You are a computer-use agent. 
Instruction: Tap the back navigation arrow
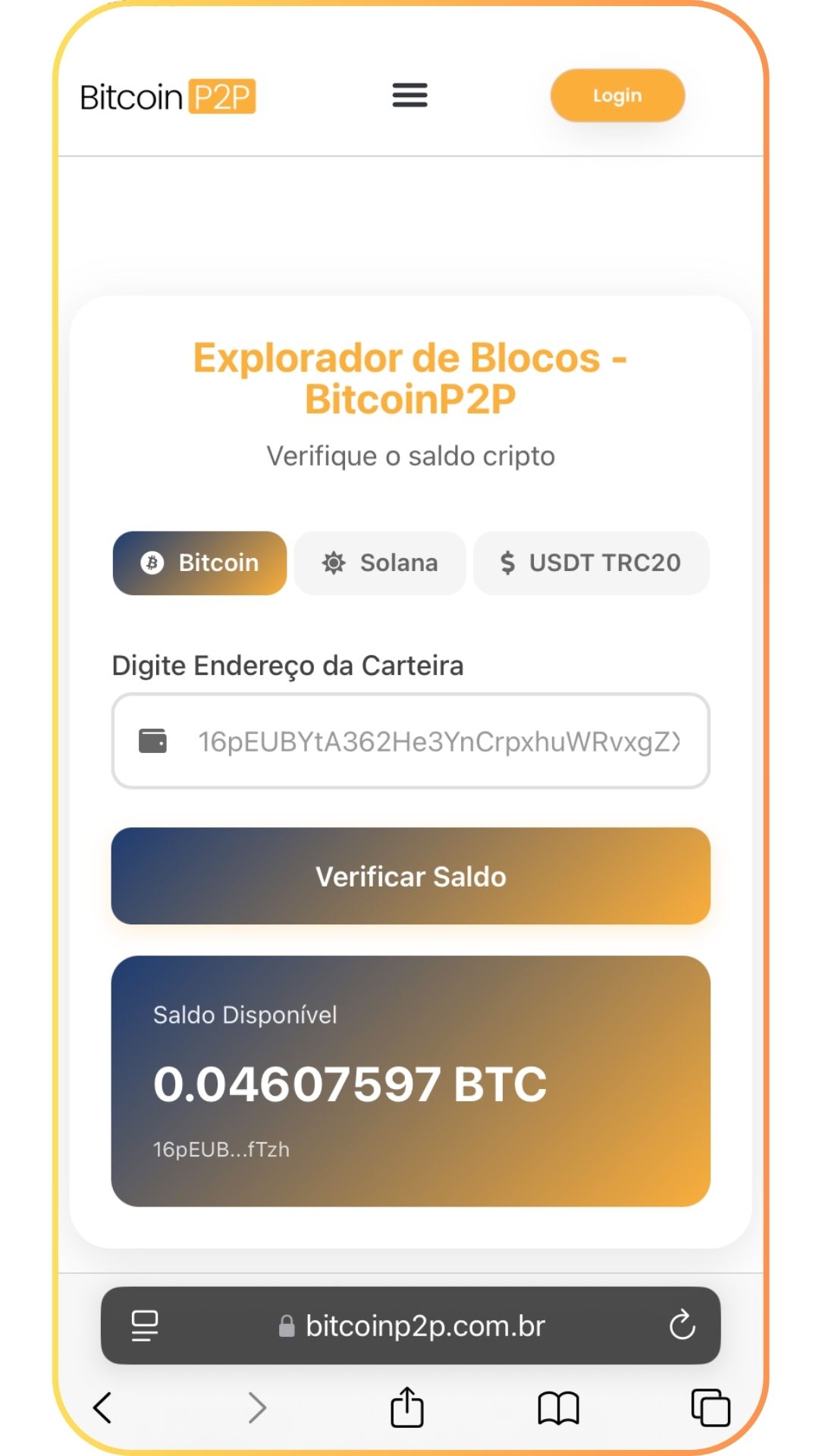tap(103, 1407)
